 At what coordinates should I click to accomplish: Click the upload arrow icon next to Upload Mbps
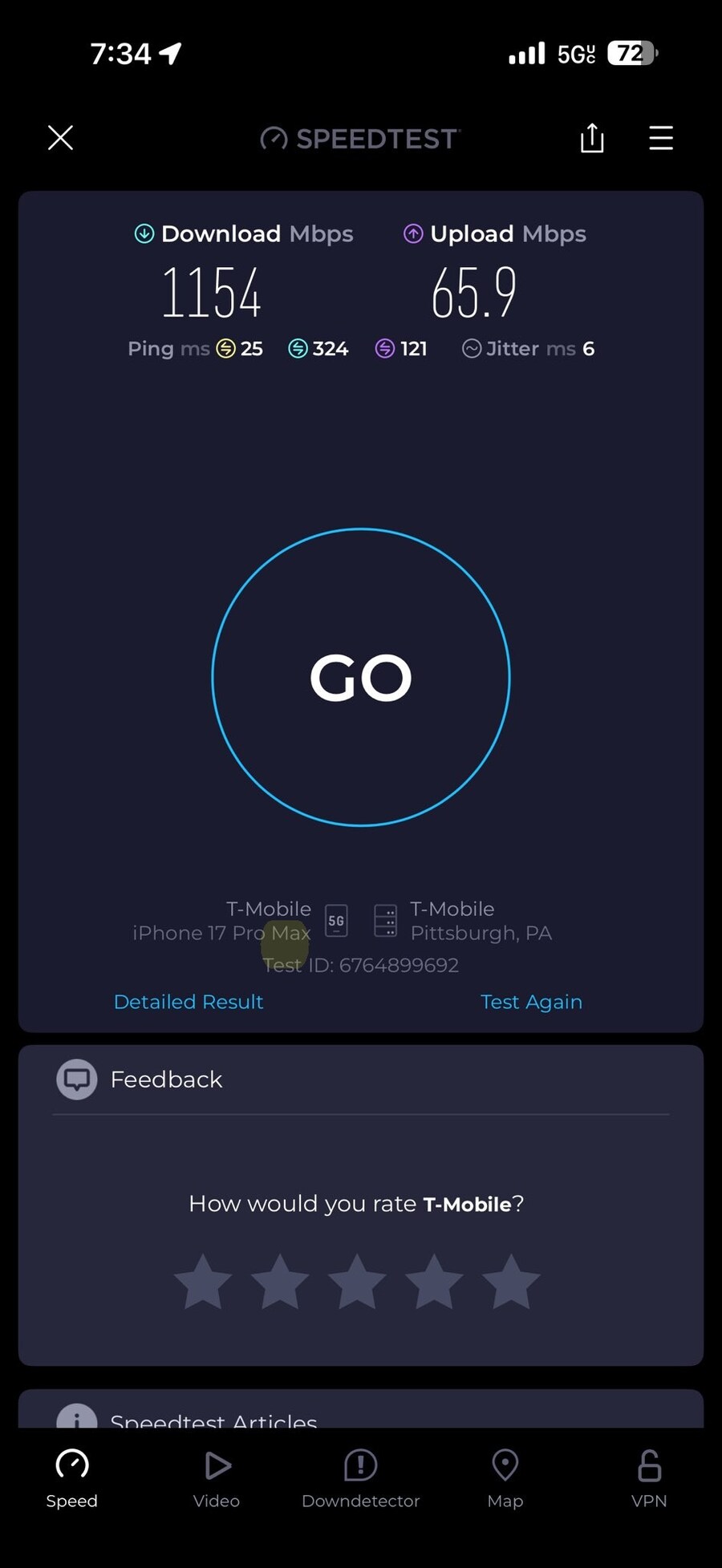(x=412, y=233)
